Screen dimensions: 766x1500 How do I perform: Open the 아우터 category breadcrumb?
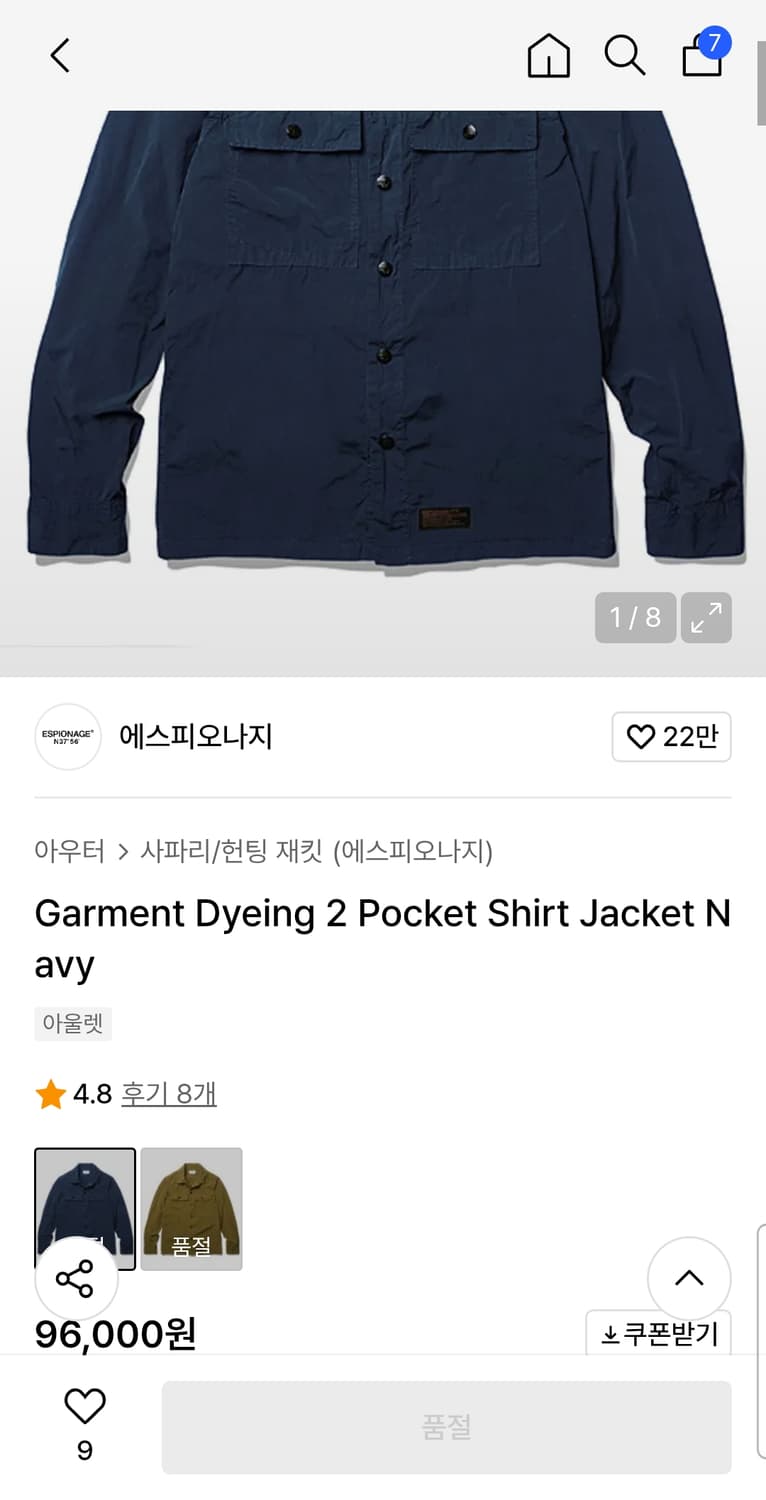(70, 850)
